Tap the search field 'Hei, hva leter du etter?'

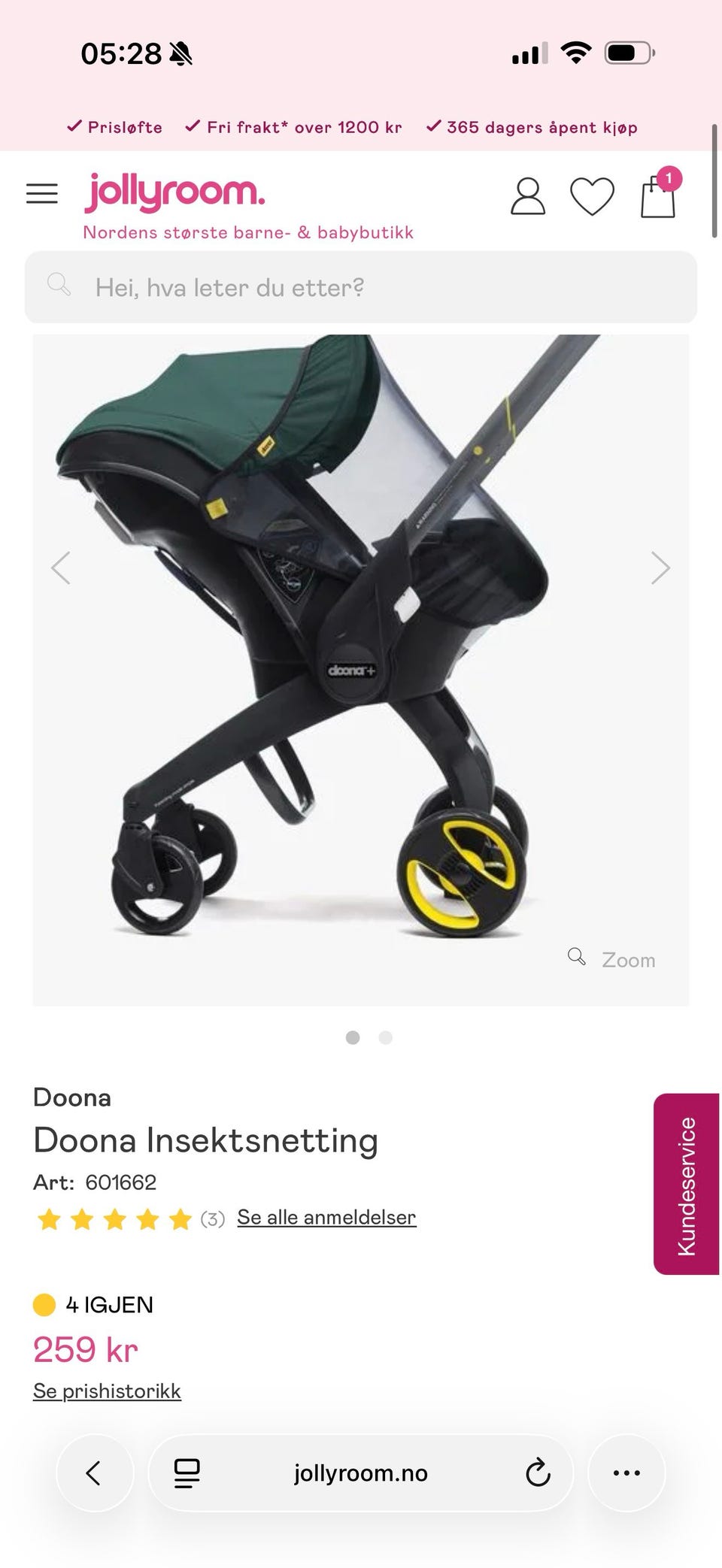[x=361, y=287]
